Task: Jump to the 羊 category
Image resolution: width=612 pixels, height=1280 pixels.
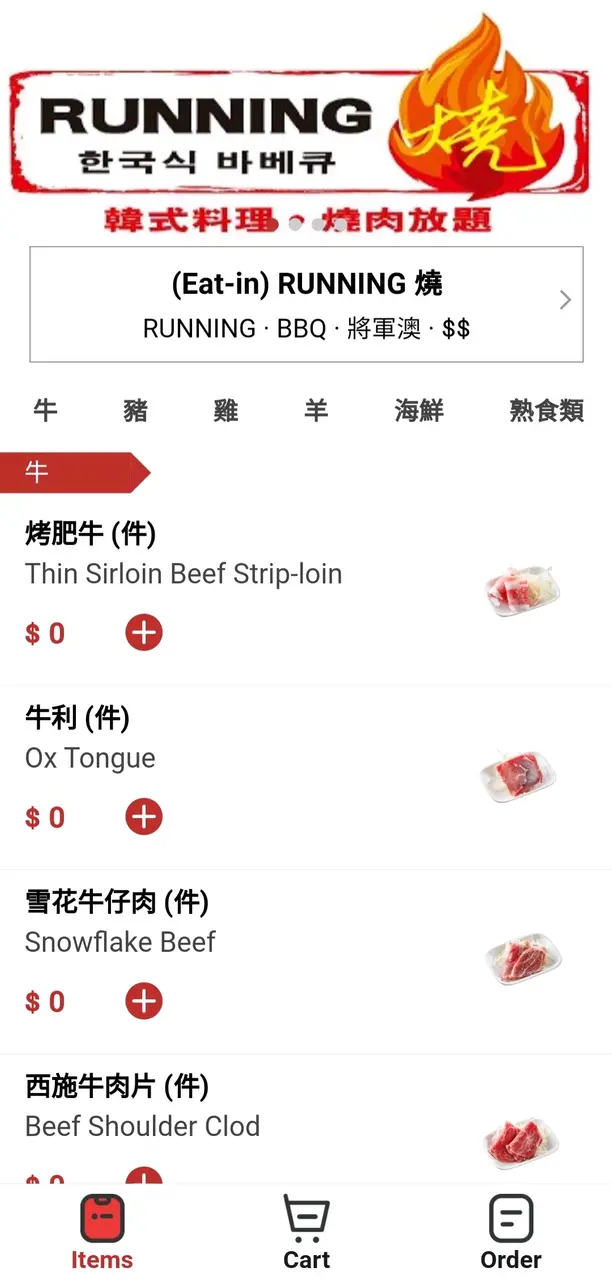Action: point(316,410)
